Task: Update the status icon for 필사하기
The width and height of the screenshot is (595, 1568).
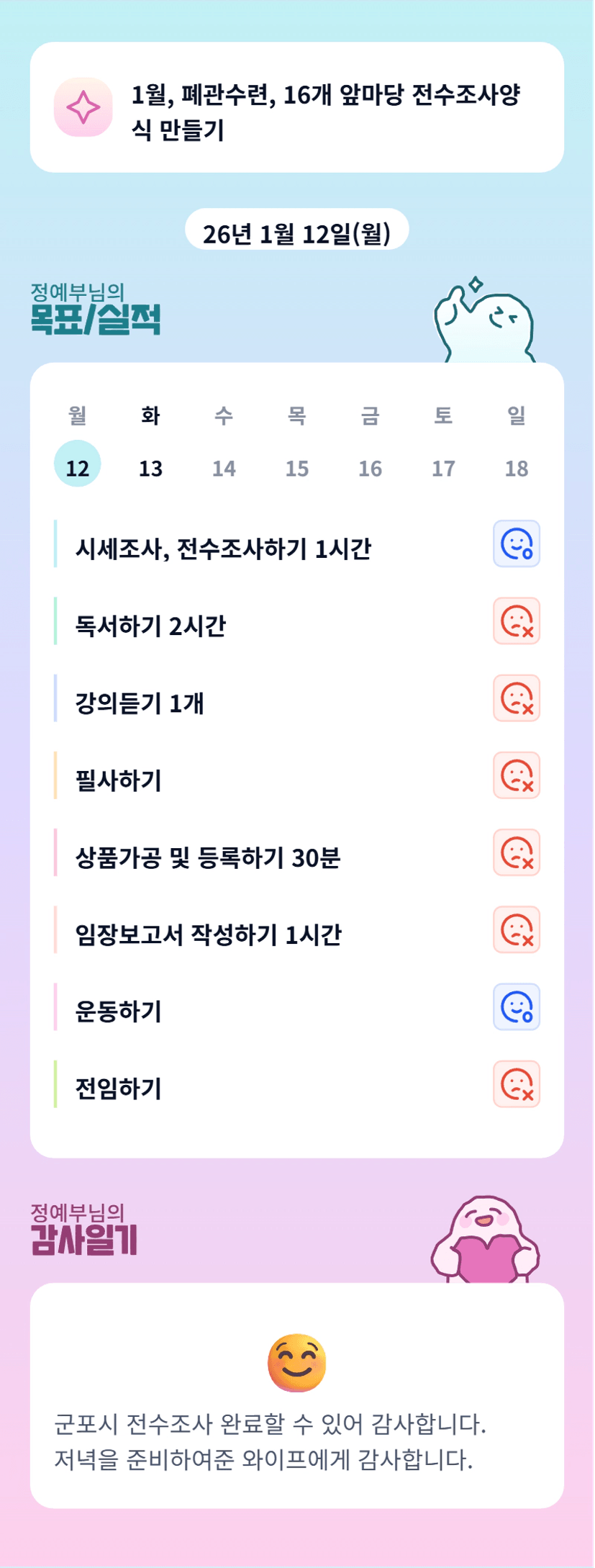Action: [517, 775]
